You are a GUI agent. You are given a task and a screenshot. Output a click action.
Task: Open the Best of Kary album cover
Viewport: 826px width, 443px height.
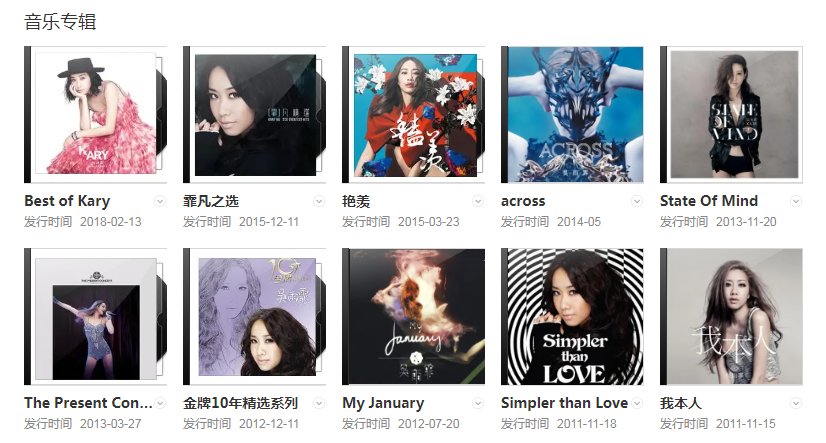(x=96, y=115)
